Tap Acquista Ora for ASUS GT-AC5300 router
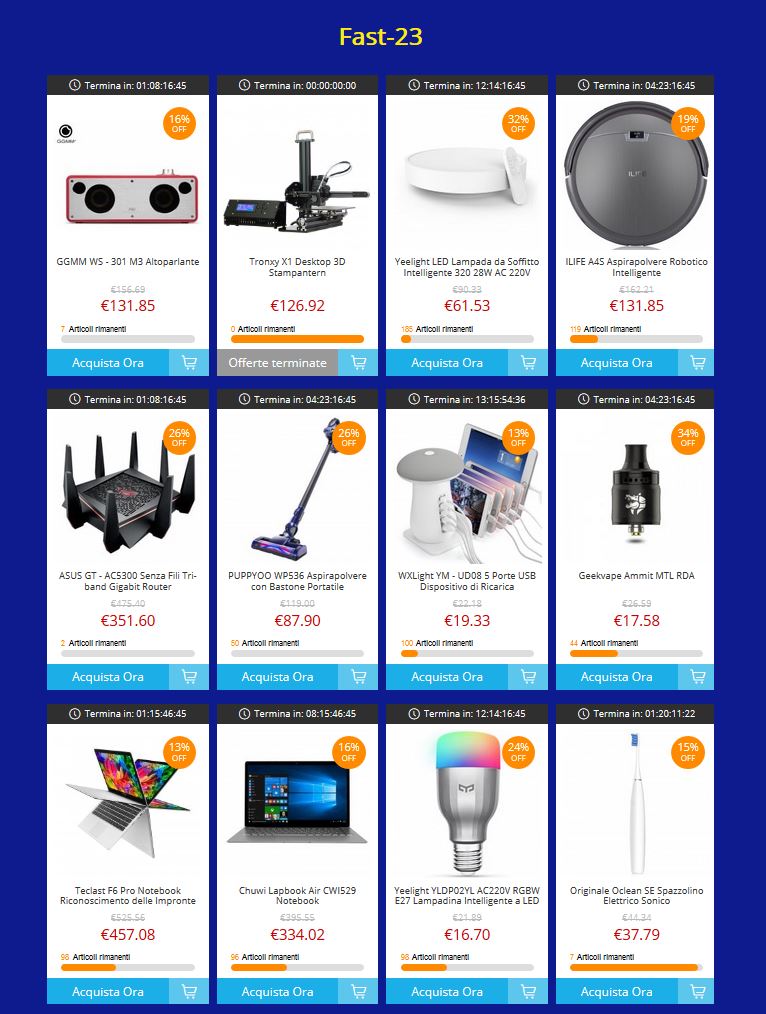 click(x=107, y=677)
